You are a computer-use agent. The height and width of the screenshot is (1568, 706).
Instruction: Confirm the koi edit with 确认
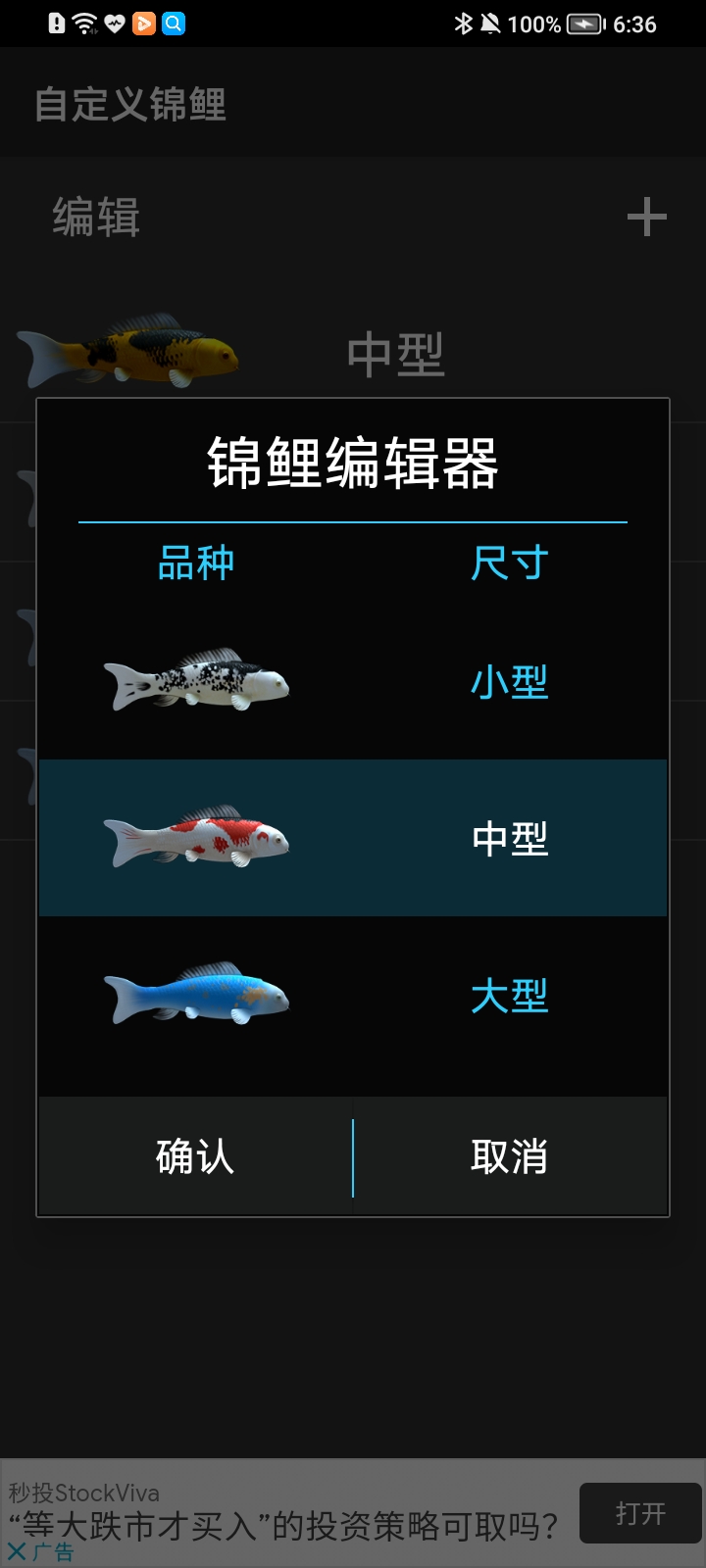(x=193, y=1156)
